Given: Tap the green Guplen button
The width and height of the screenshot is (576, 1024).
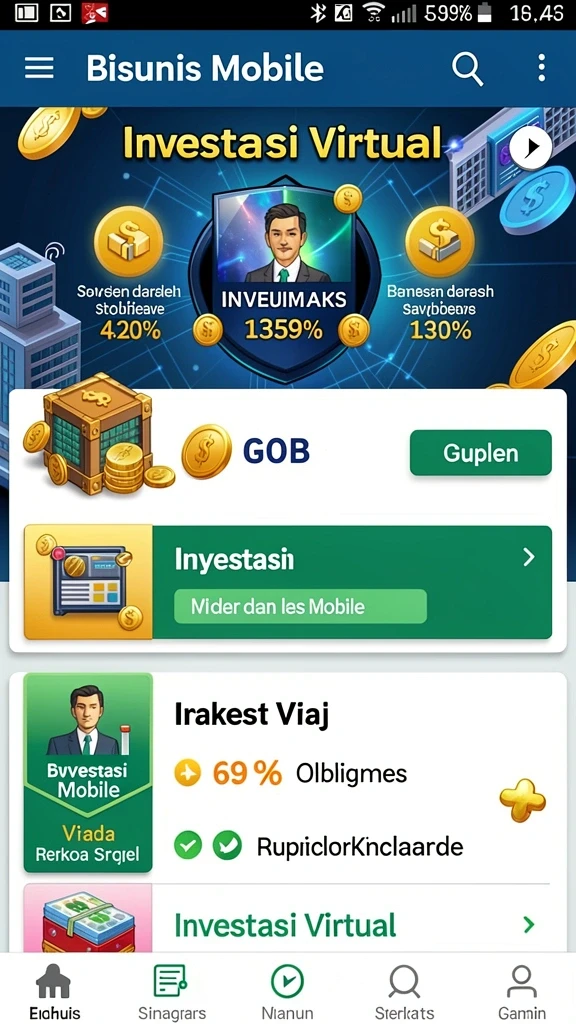Looking at the screenshot, I should coord(481,453).
